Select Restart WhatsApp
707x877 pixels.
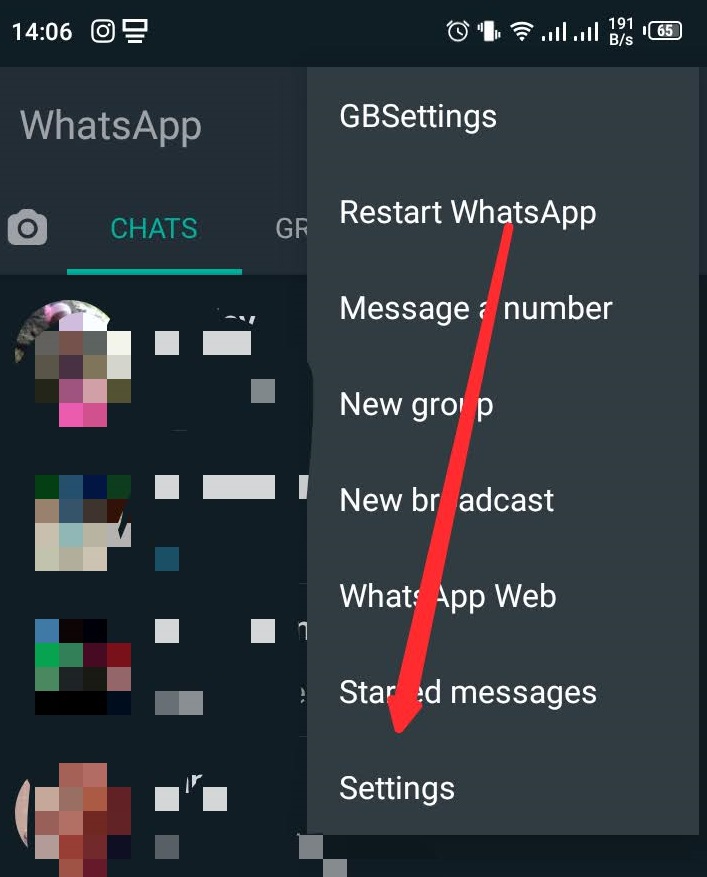point(467,212)
